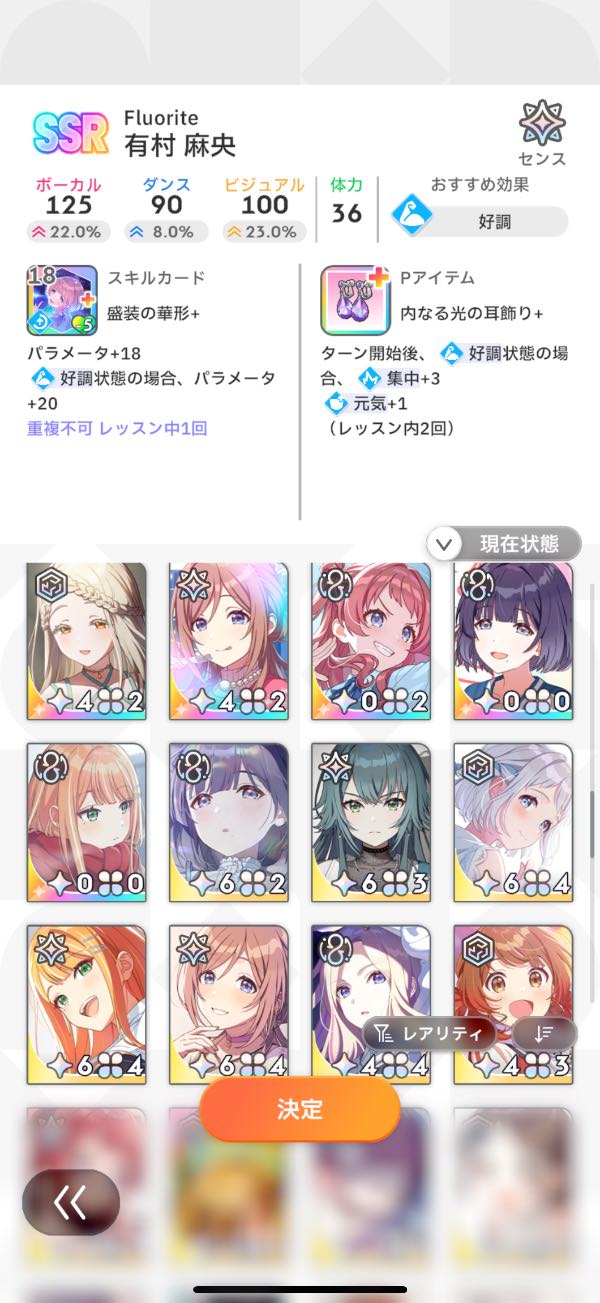This screenshot has height=1303, width=600.
Task: Select the idol card with braided cream hair
Action: [86, 639]
